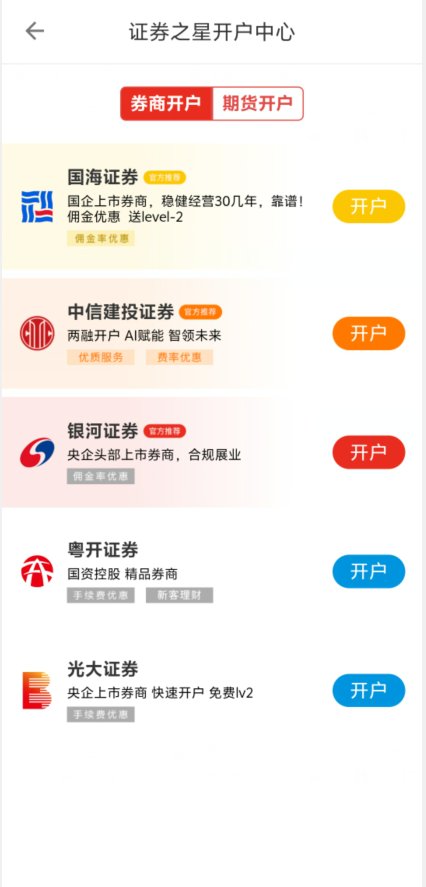Viewport: 426px width, 887px height.
Task: View the 中信建投证券 card
Action: 213,333
